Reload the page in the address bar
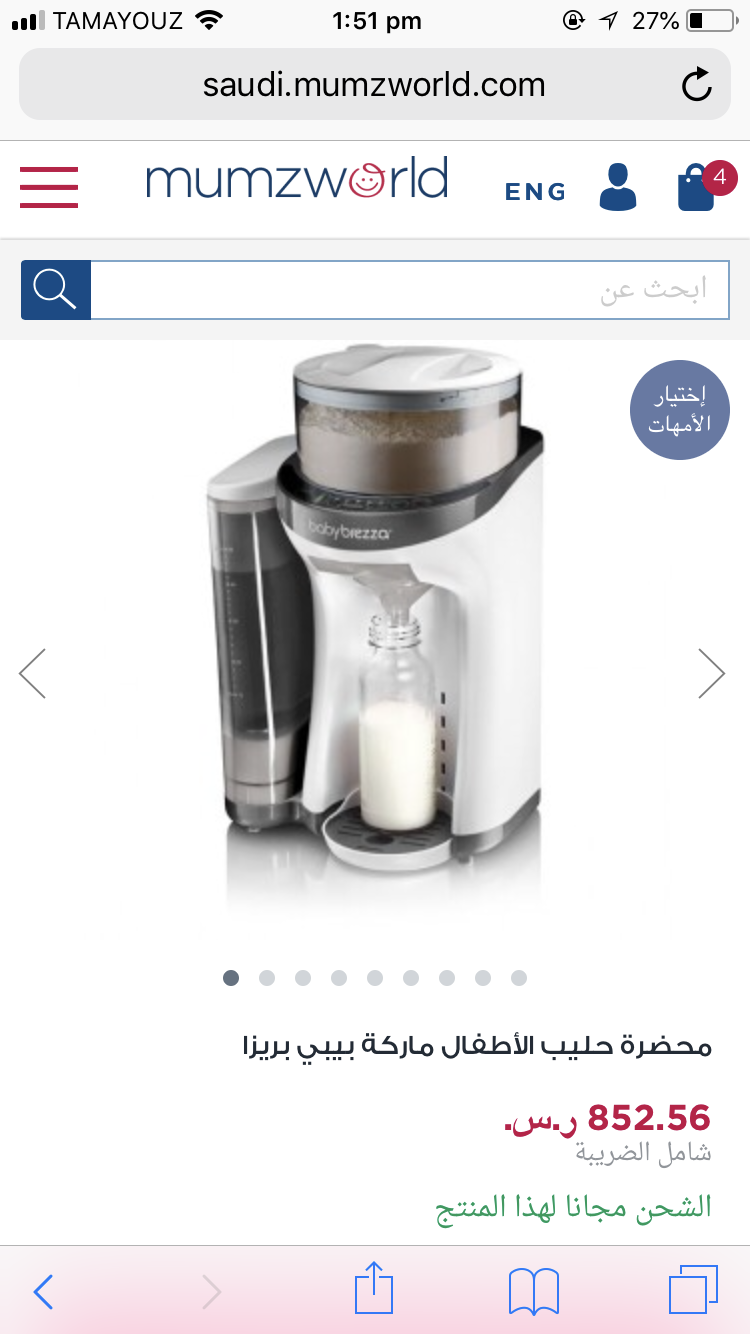The image size is (750, 1334). (696, 85)
